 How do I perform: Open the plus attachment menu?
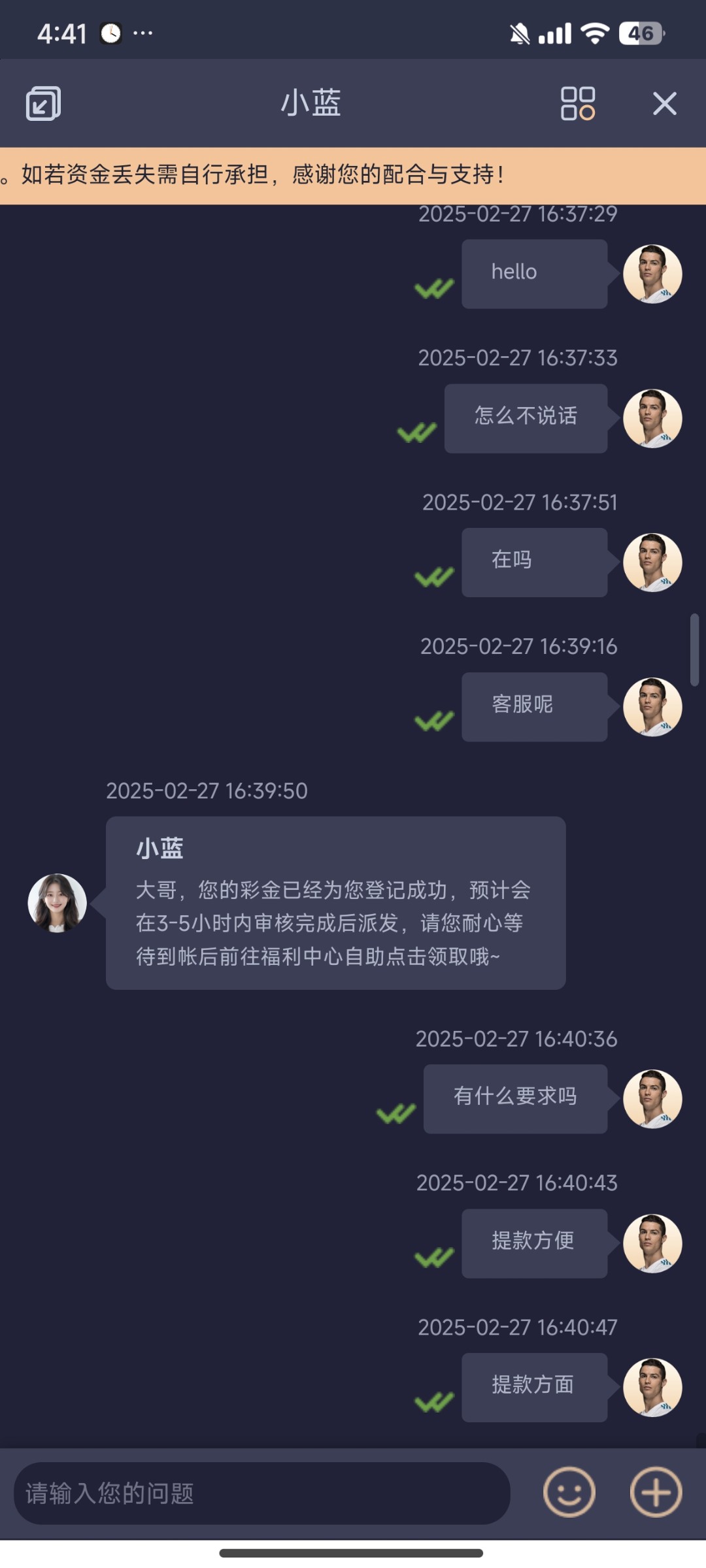(x=656, y=1492)
